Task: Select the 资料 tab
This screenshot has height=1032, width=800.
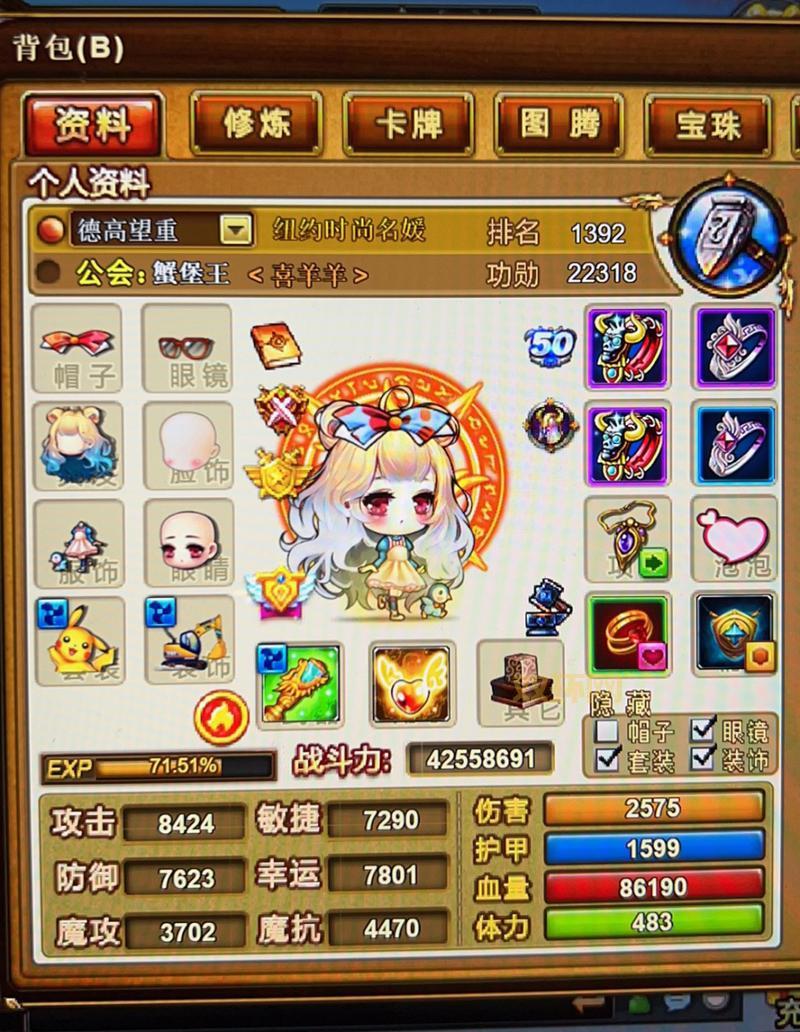Action: [93, 125]
